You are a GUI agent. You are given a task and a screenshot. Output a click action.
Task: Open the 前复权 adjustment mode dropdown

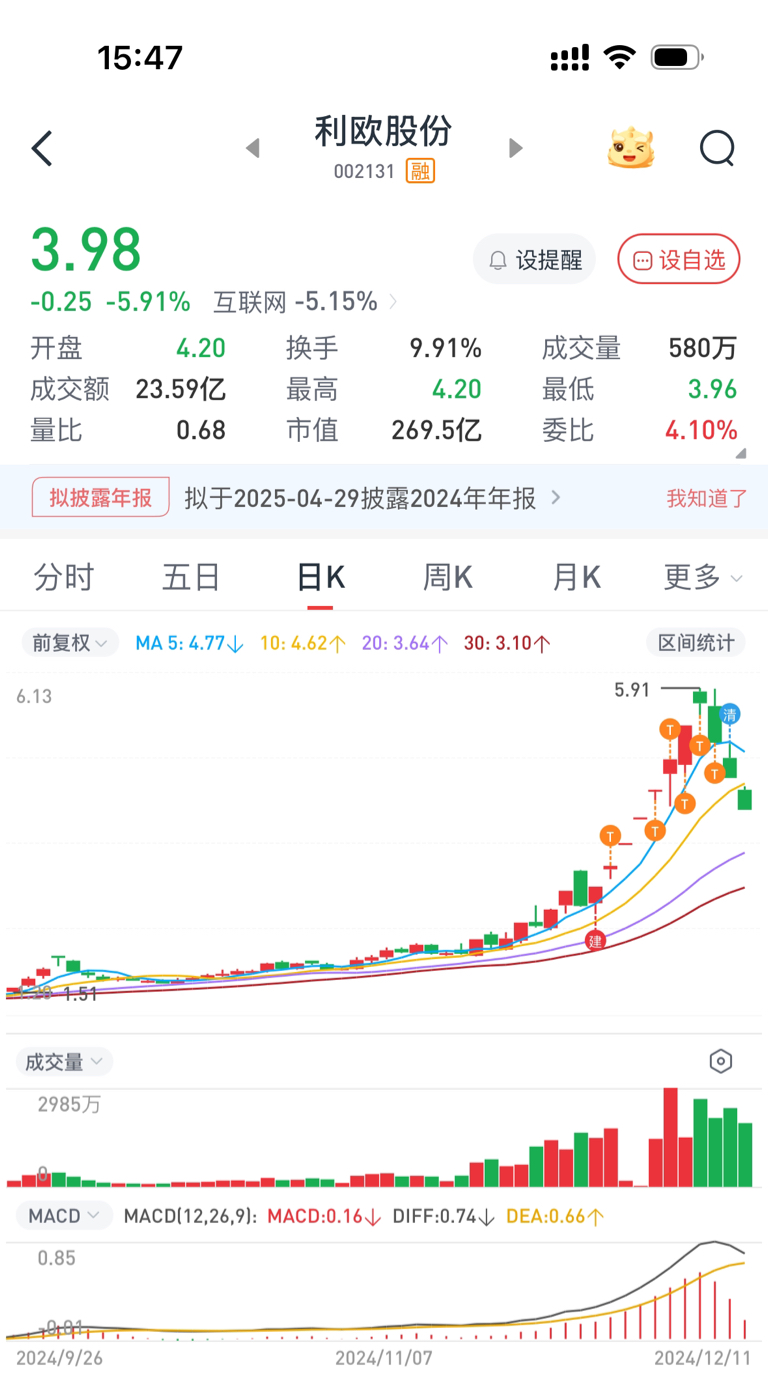(69, 642)
